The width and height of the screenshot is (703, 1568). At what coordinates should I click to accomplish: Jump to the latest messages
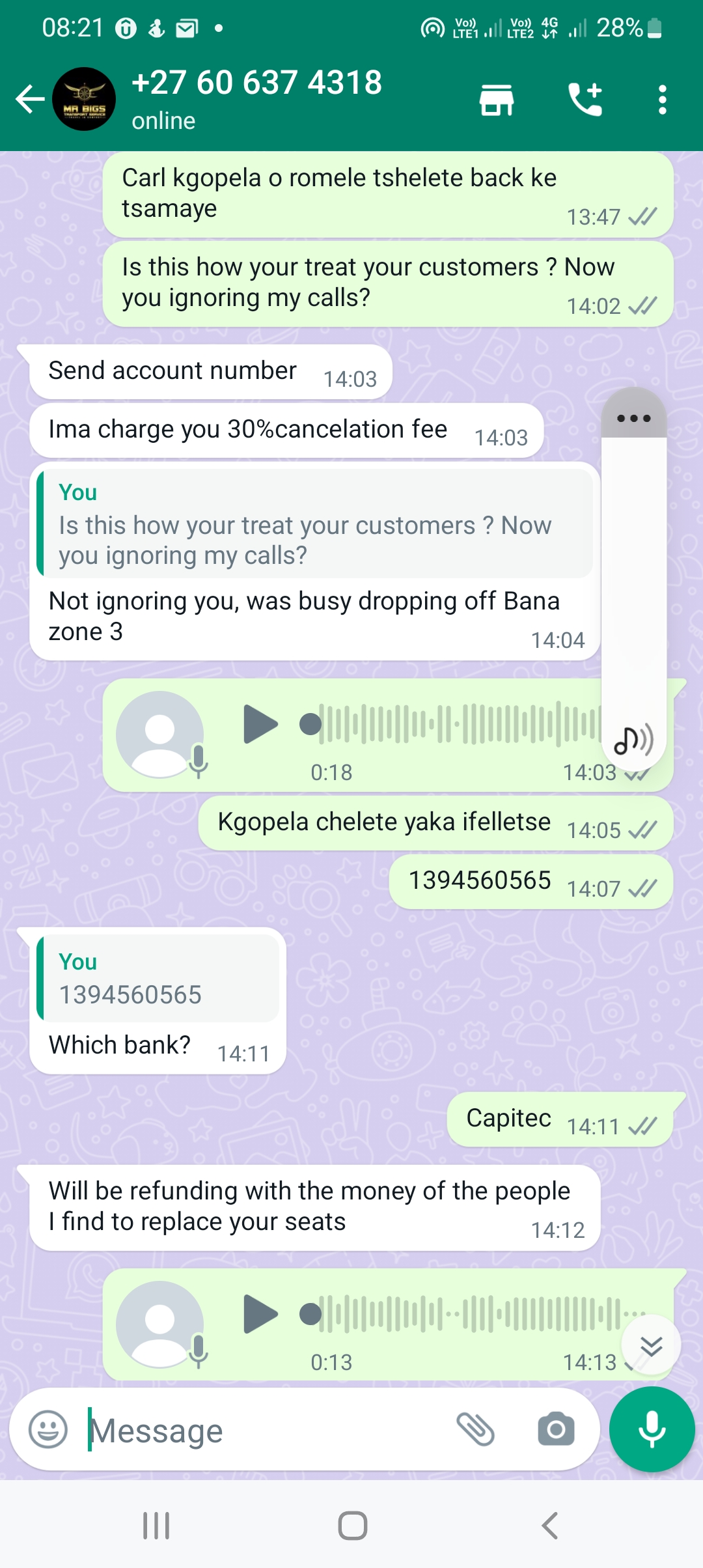651,1345
